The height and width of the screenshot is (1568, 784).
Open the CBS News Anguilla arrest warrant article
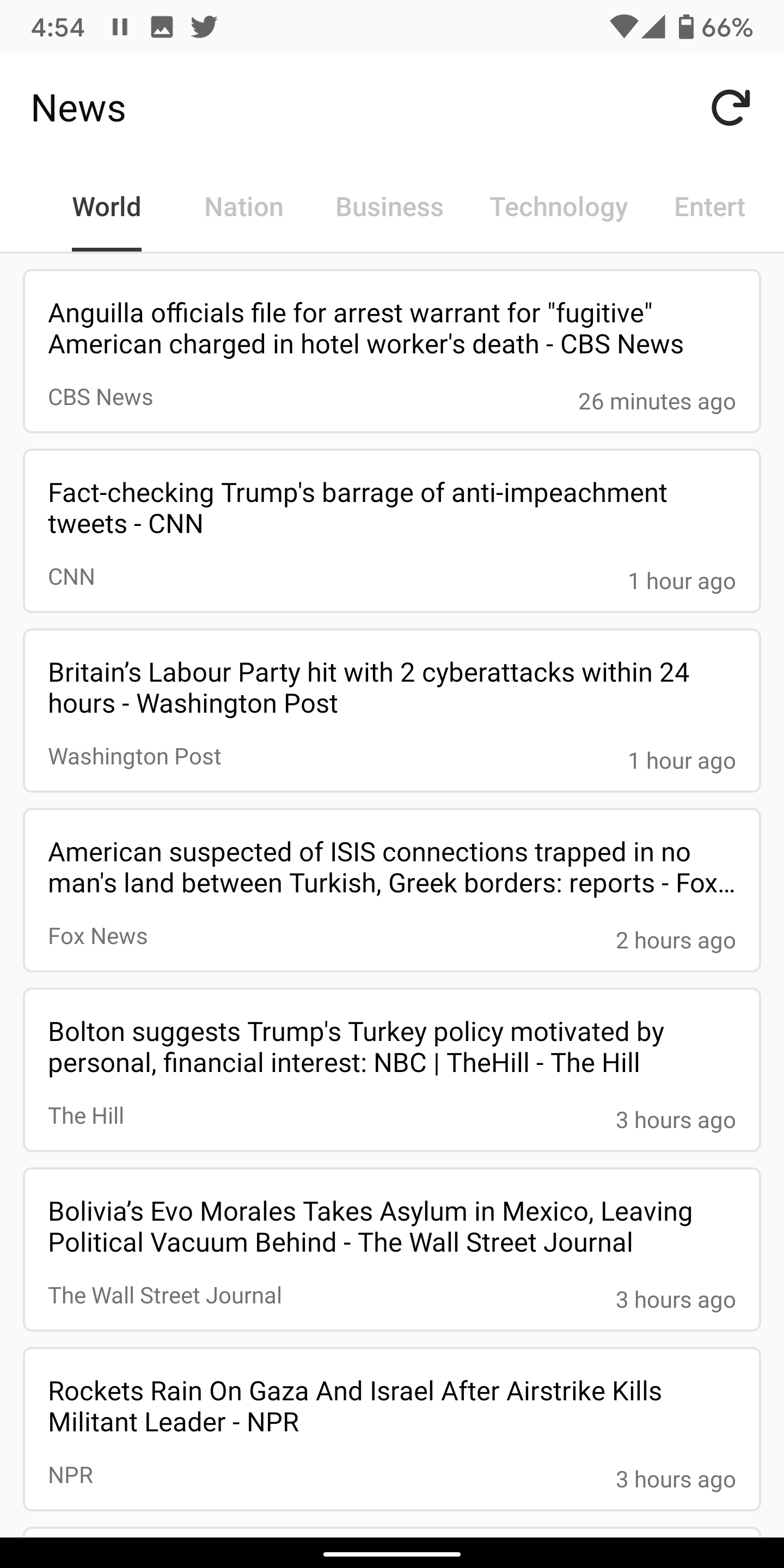pyautogui.click(x=392, y=351)
